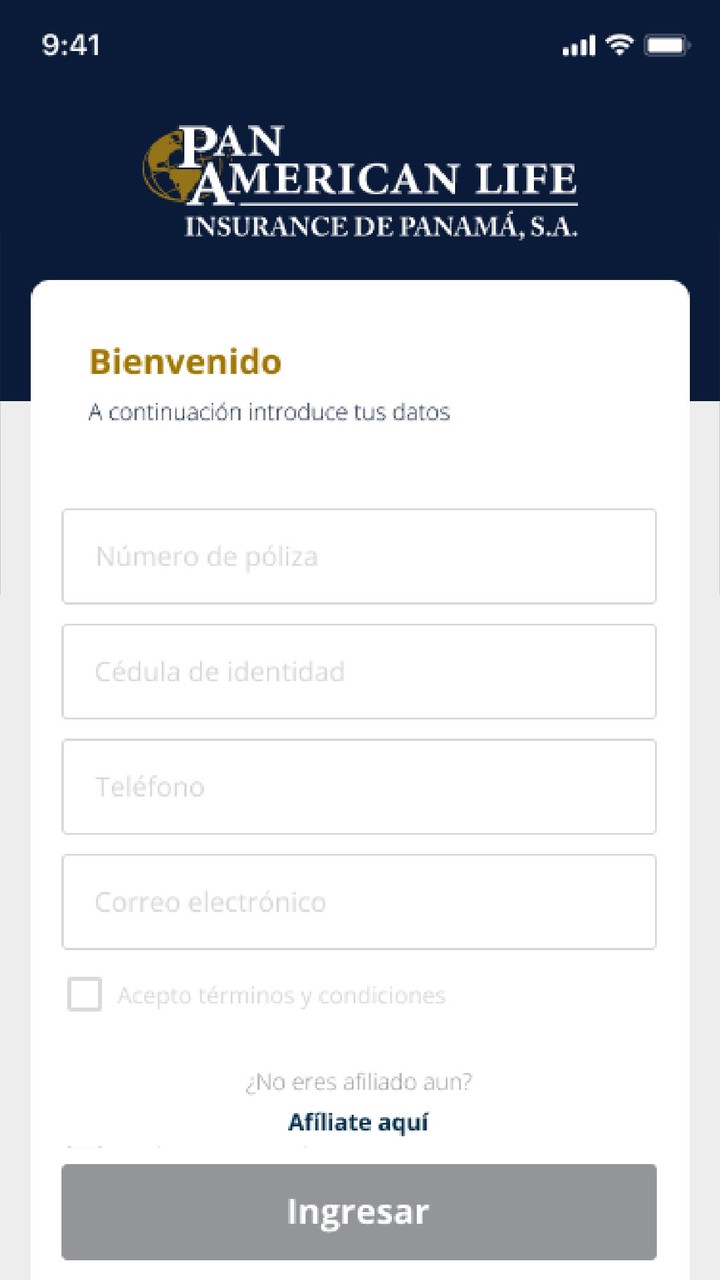Tap the ¿No eres afiliado aun? text
Screen dimensions: 720x1280
pyautogui.click(x=359, y=1082)
